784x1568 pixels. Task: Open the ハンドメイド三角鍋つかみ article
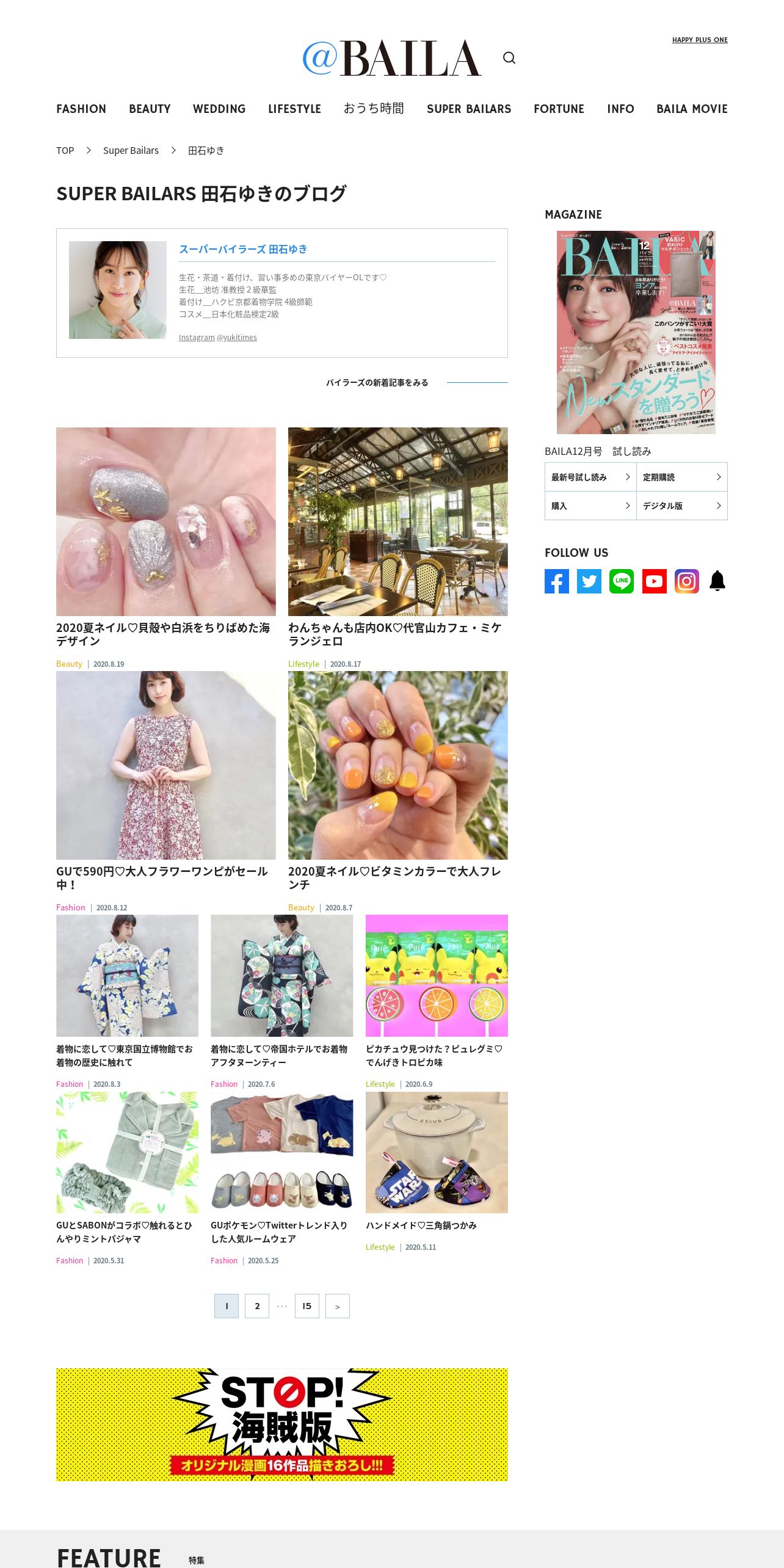[421, 1225]
